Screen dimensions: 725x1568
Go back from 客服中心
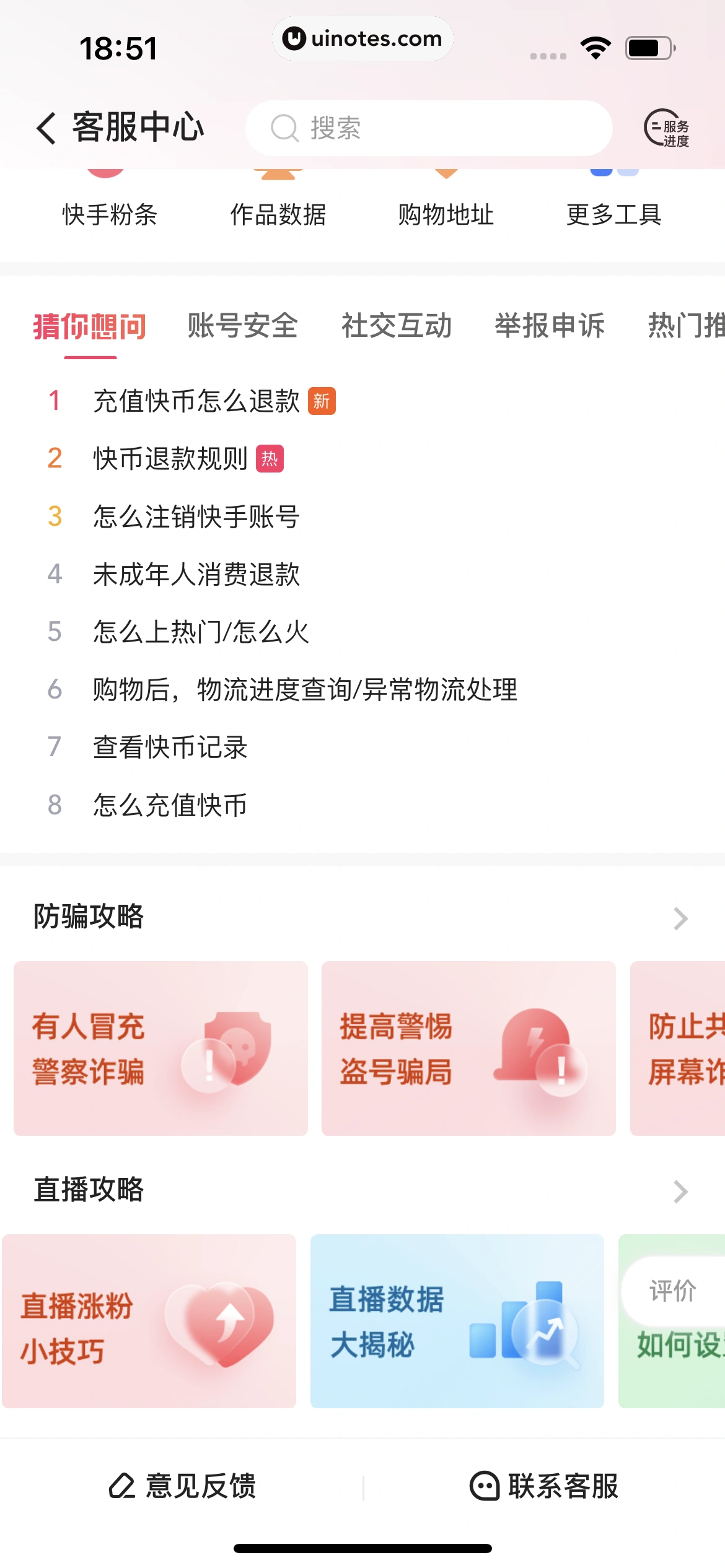(46, 128)
